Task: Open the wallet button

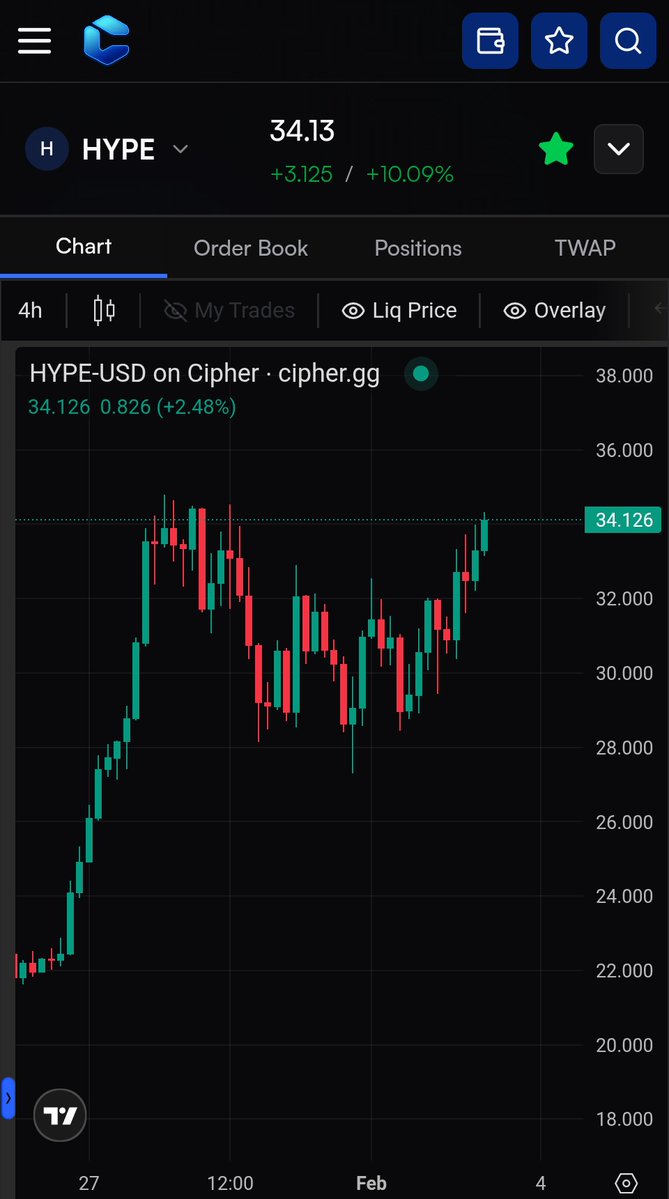Action: [490, 41]
